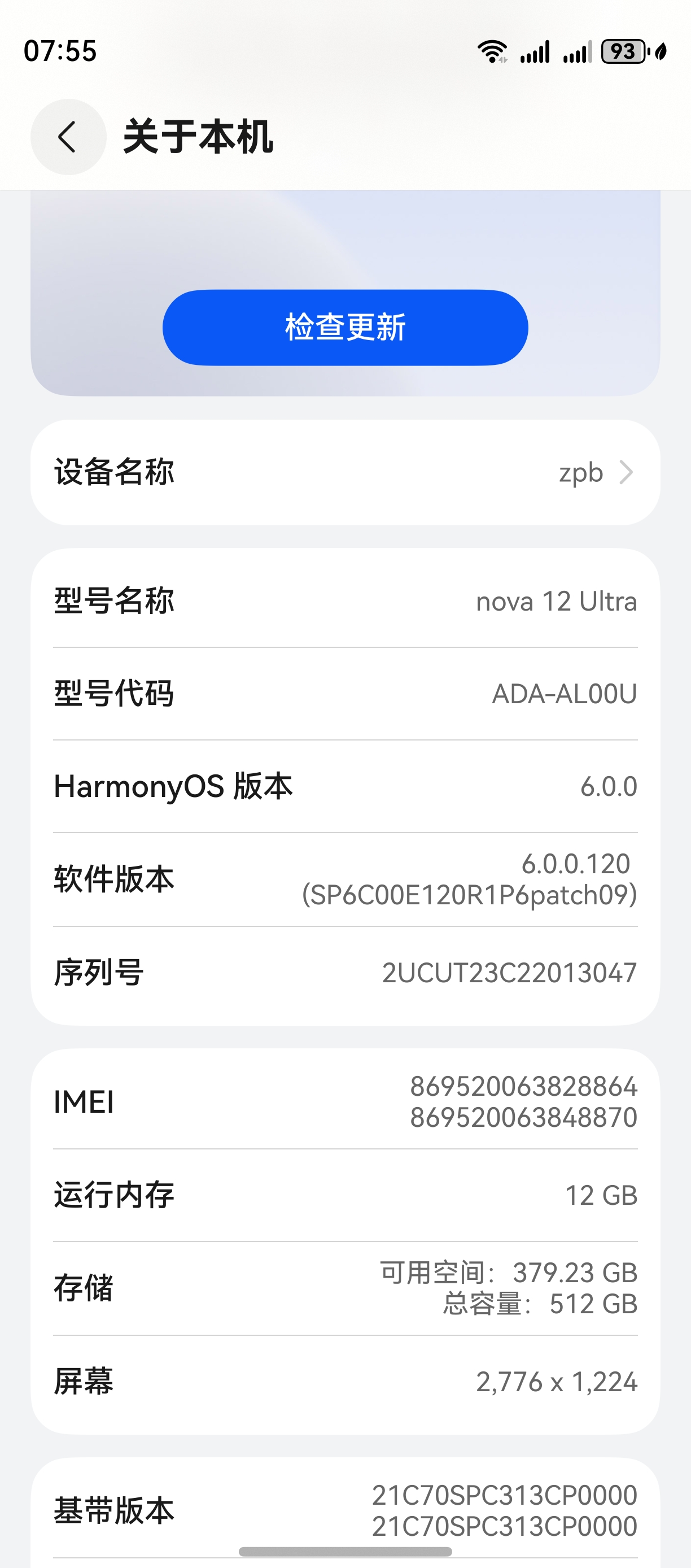The width and height of the screenshot is (691, 1568).
Task: Go back from the 关于本机 page
Action: tap(68, 137)
